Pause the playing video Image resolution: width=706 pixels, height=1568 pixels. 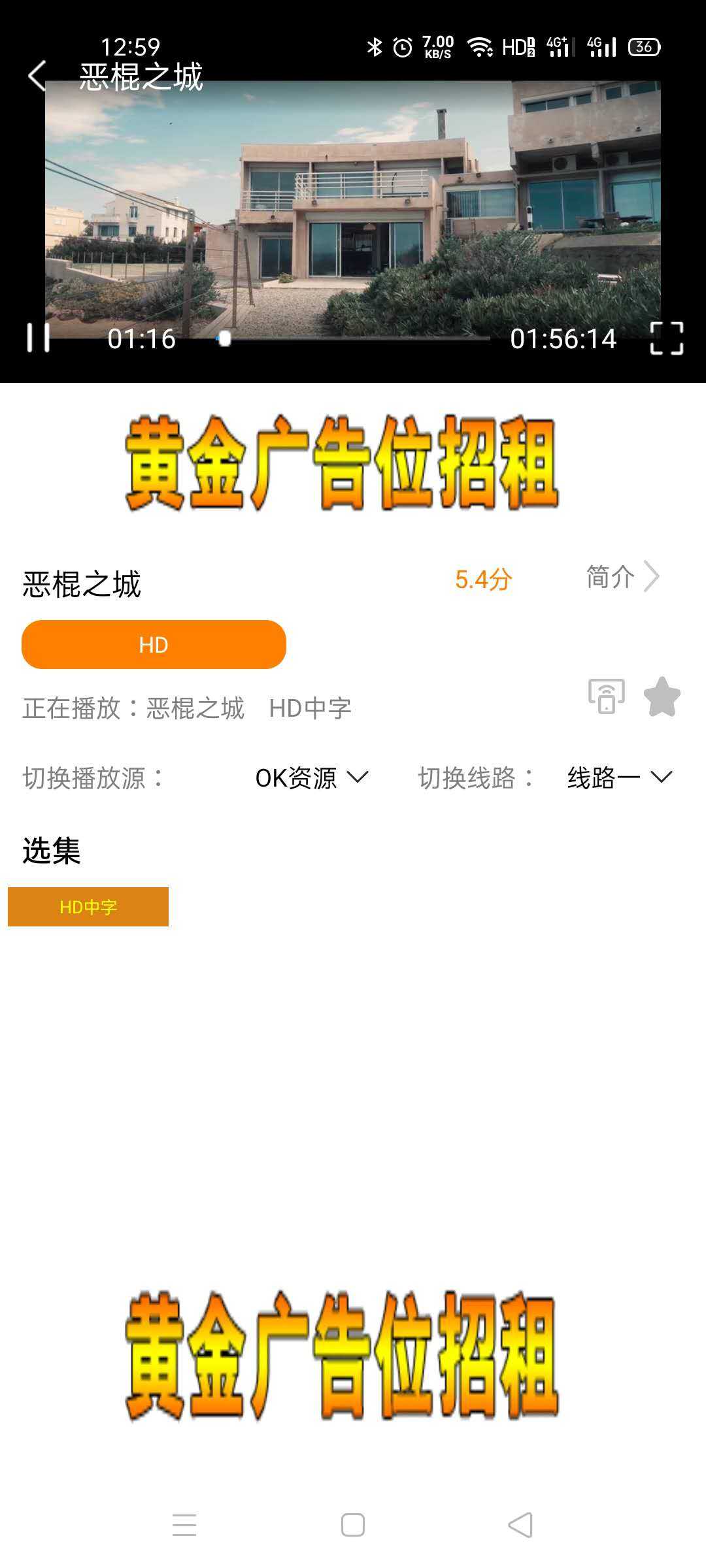[38, 338]
